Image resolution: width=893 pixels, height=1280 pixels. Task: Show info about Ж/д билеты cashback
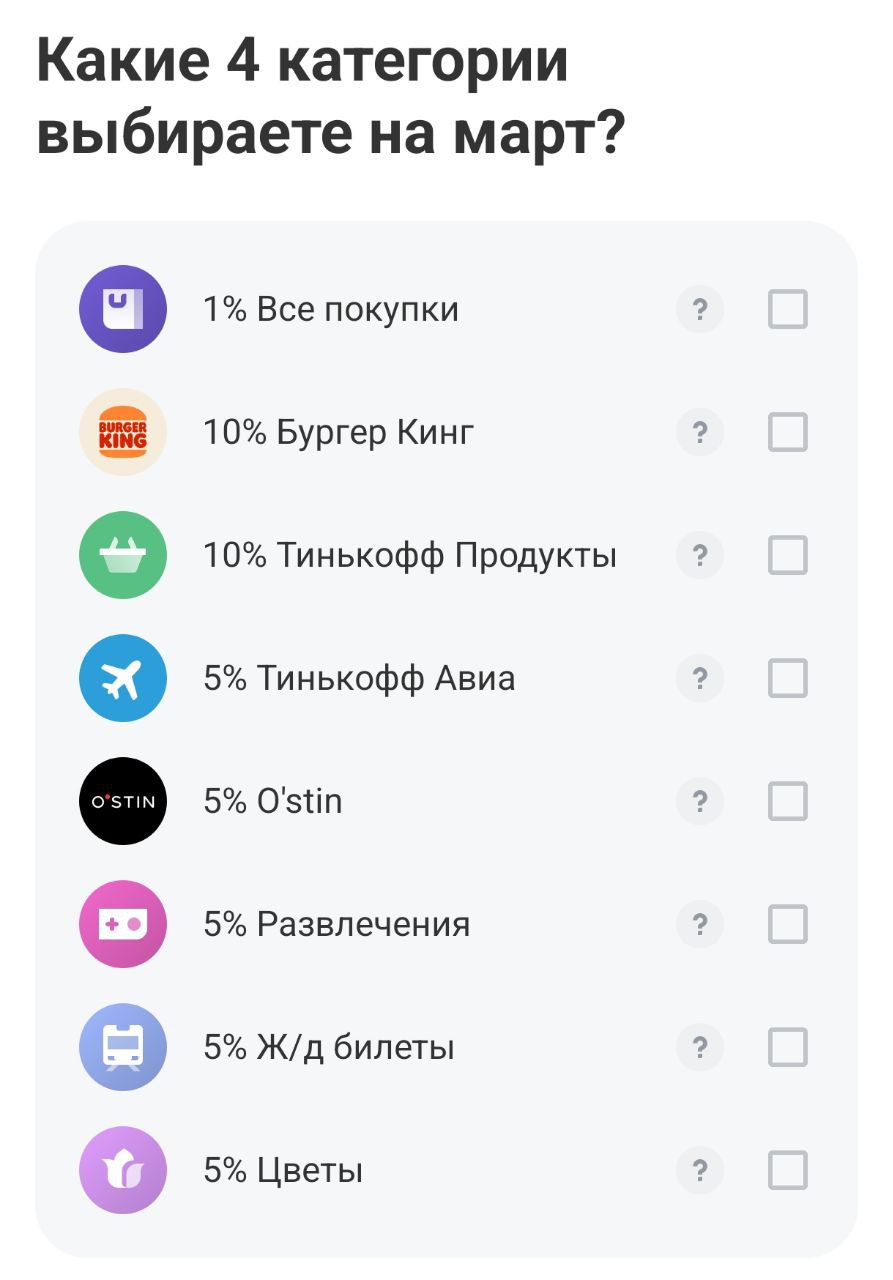[700, 1047]
